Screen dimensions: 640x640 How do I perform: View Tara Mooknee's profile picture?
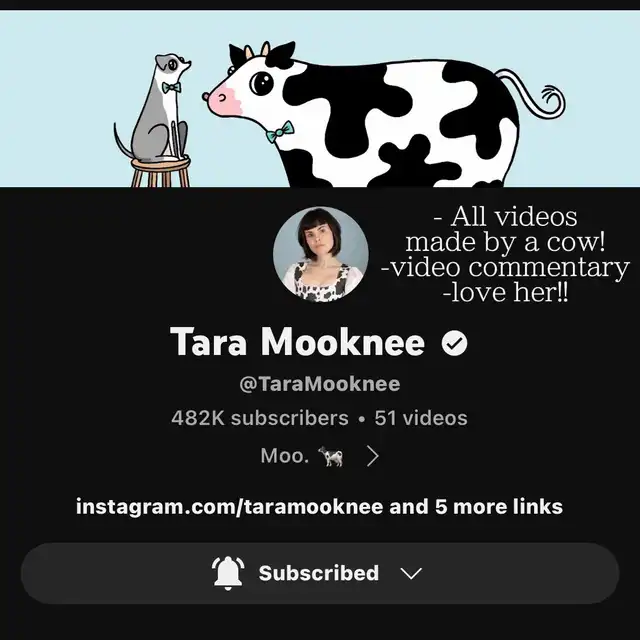point(321,254)
